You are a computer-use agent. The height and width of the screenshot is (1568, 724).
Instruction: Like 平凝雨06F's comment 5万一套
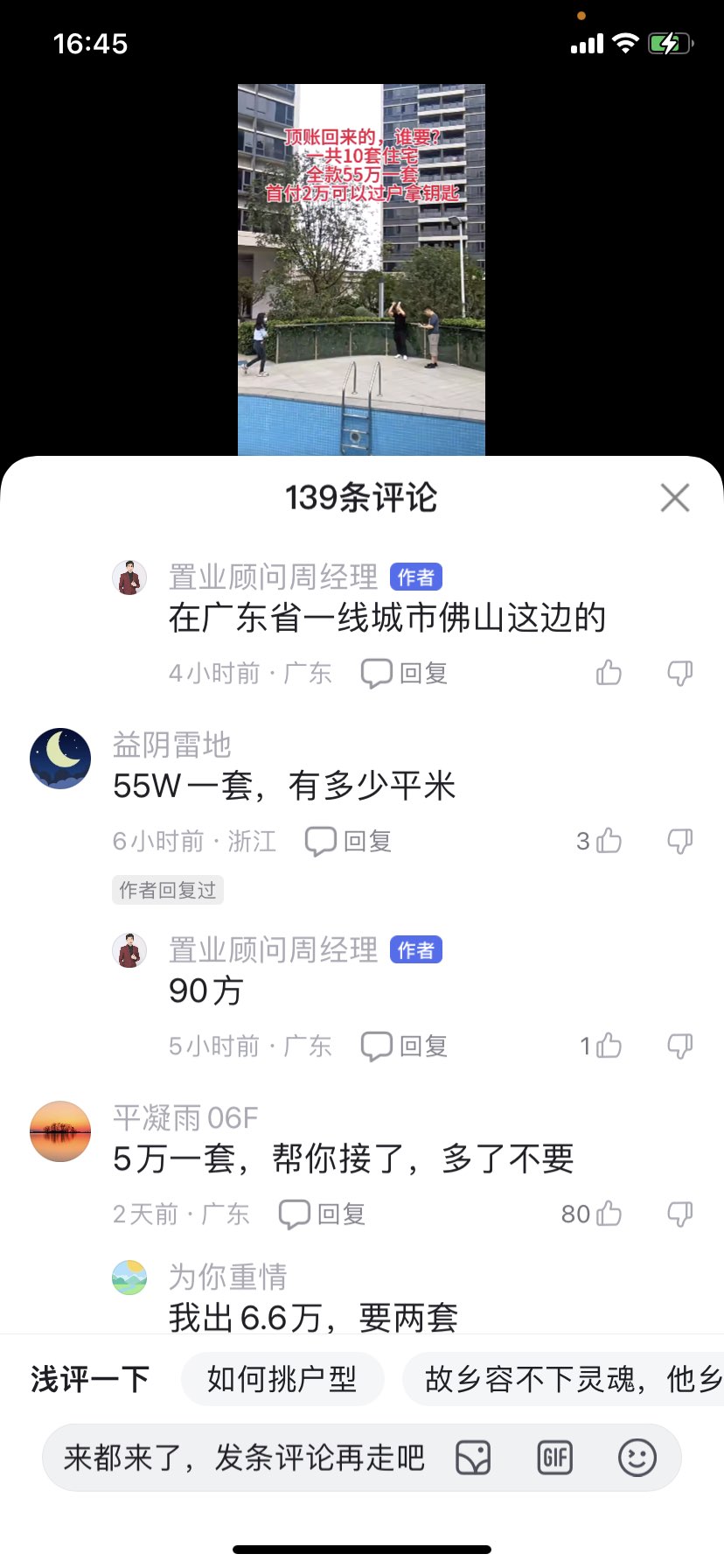(609, 1214)
